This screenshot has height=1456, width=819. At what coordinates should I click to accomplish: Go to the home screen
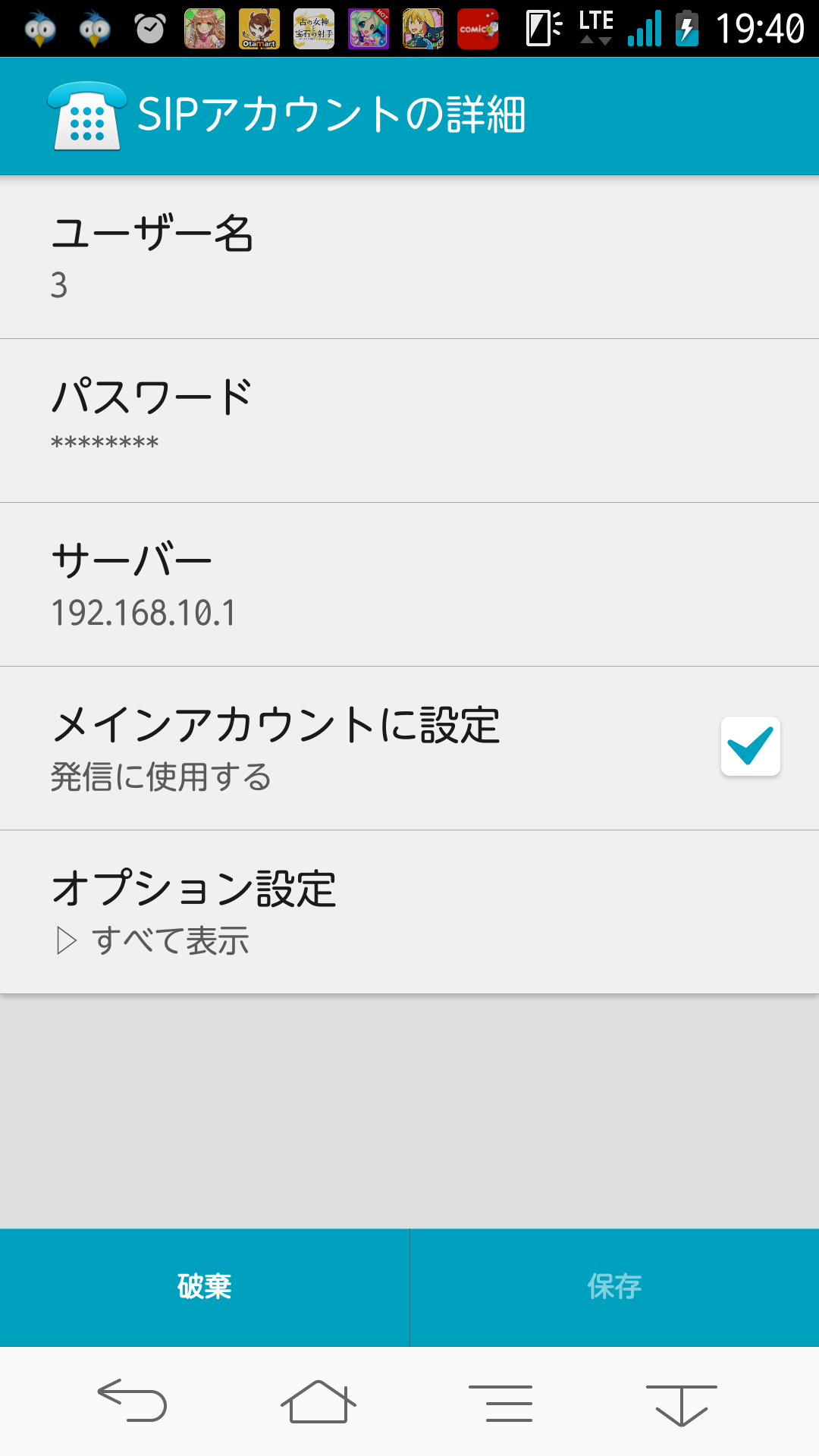(x=318, y=1401)
